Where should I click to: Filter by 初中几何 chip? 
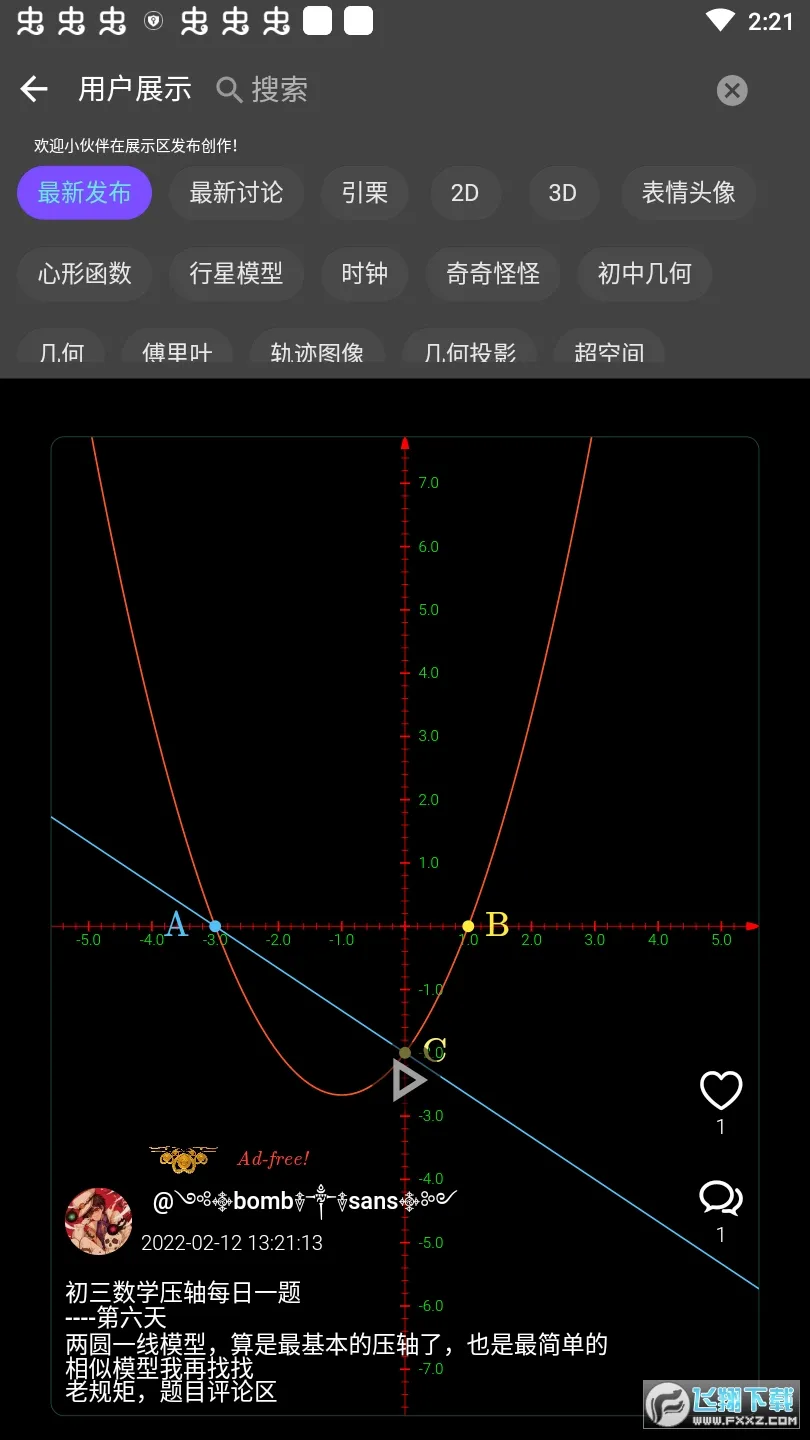tap(644, 274)
